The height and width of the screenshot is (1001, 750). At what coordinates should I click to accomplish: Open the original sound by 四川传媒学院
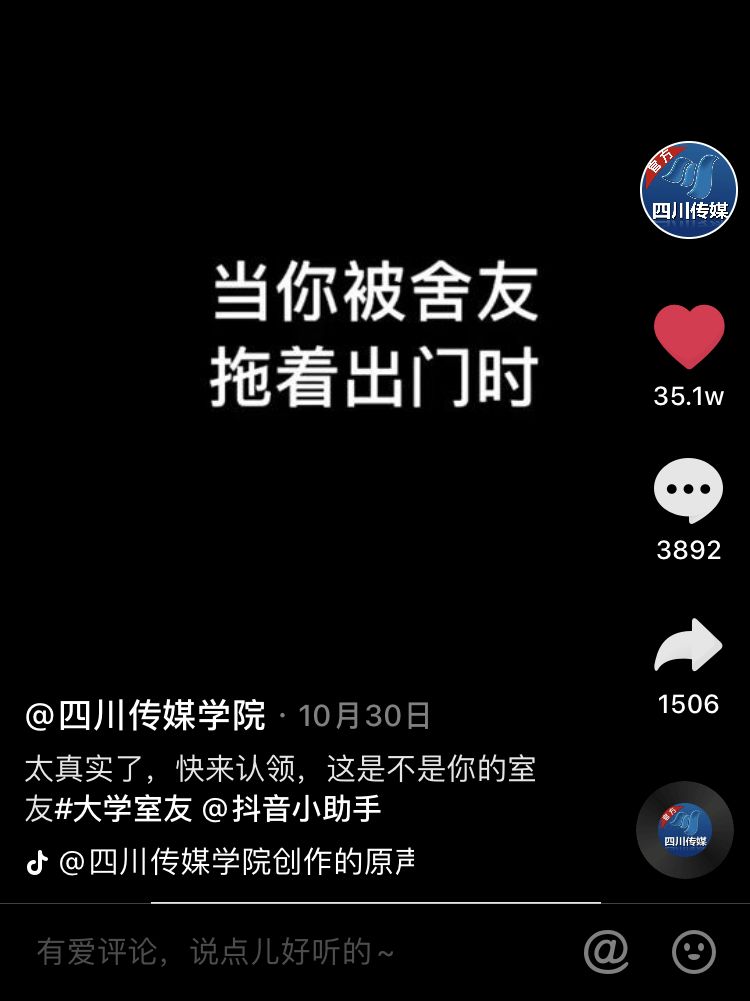pos(236,862)
